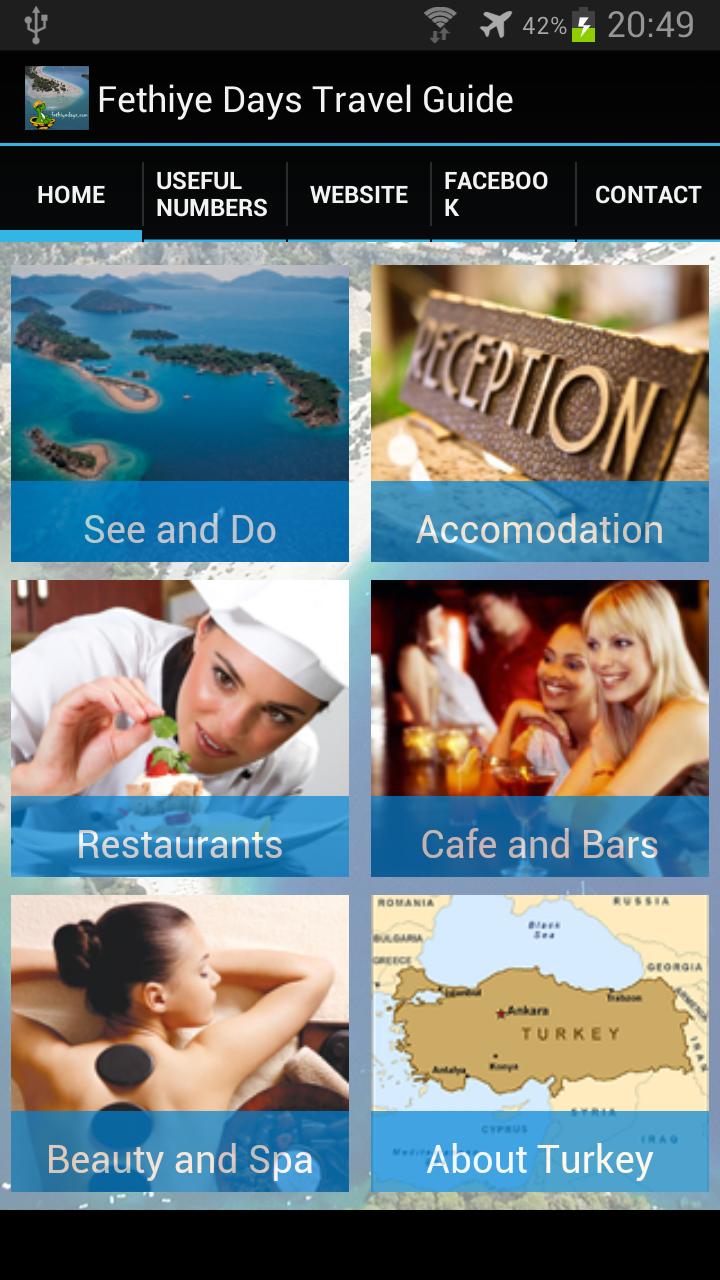720x1280 pixels.
Task: View the Restaurants category
Action: (x=180, y=728)
